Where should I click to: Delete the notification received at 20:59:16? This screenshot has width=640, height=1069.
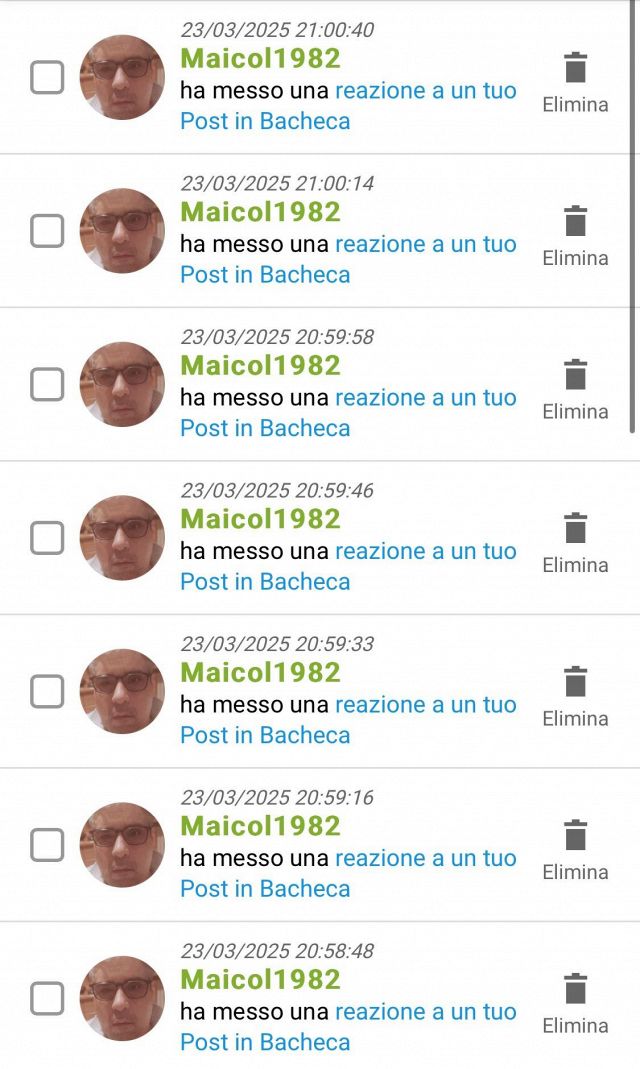575,850
